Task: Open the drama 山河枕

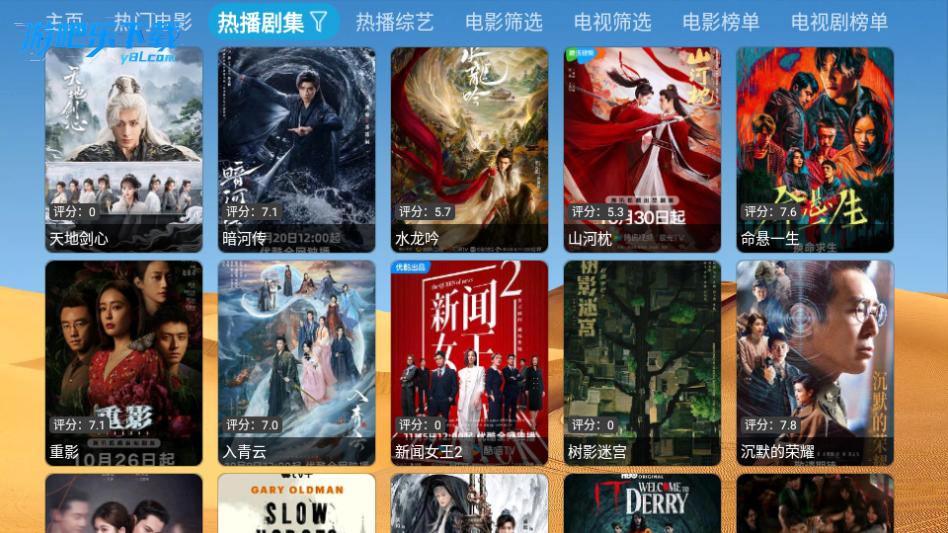Action: point(642,149)
